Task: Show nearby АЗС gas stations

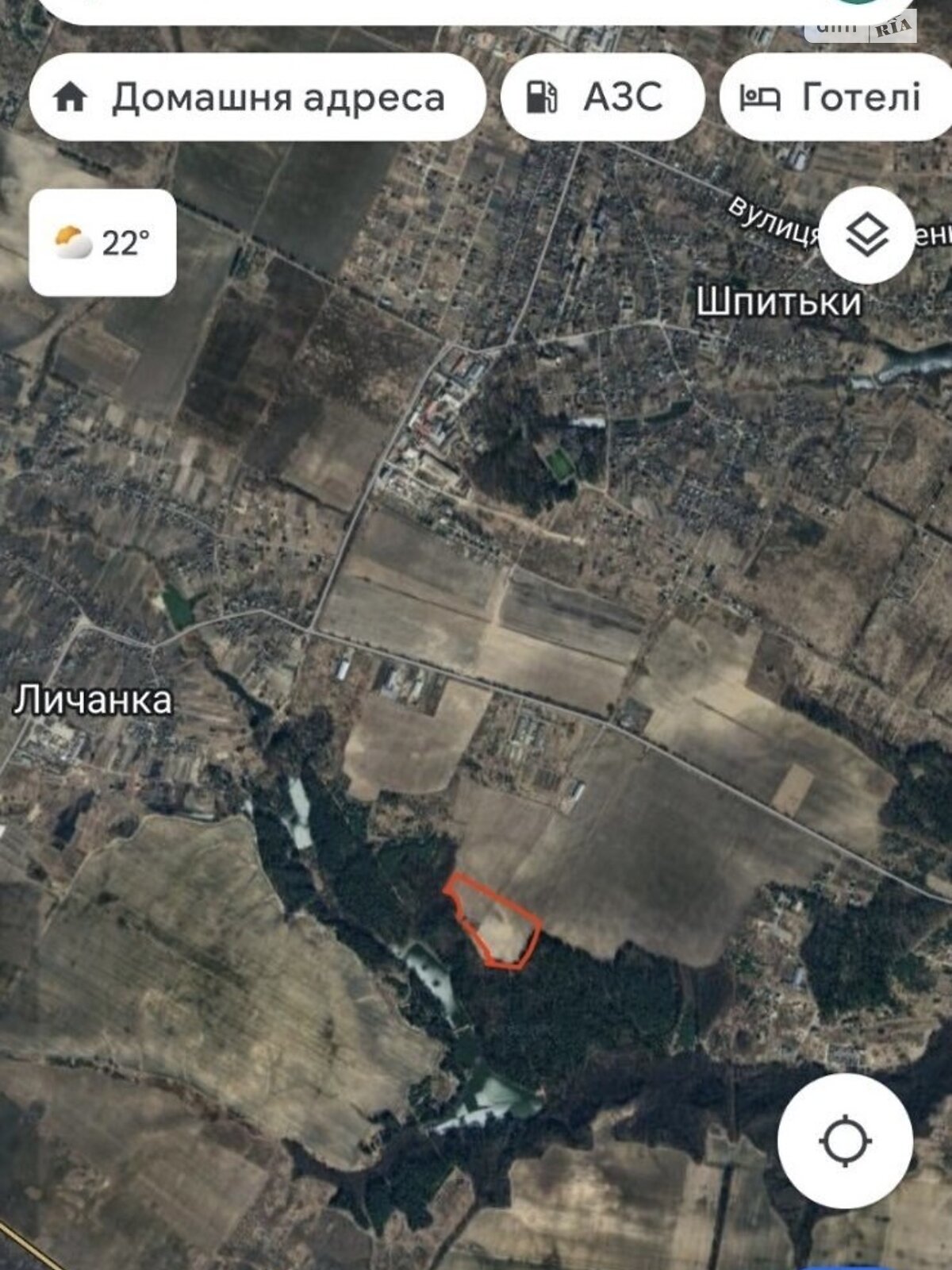Action: (602, 98)
